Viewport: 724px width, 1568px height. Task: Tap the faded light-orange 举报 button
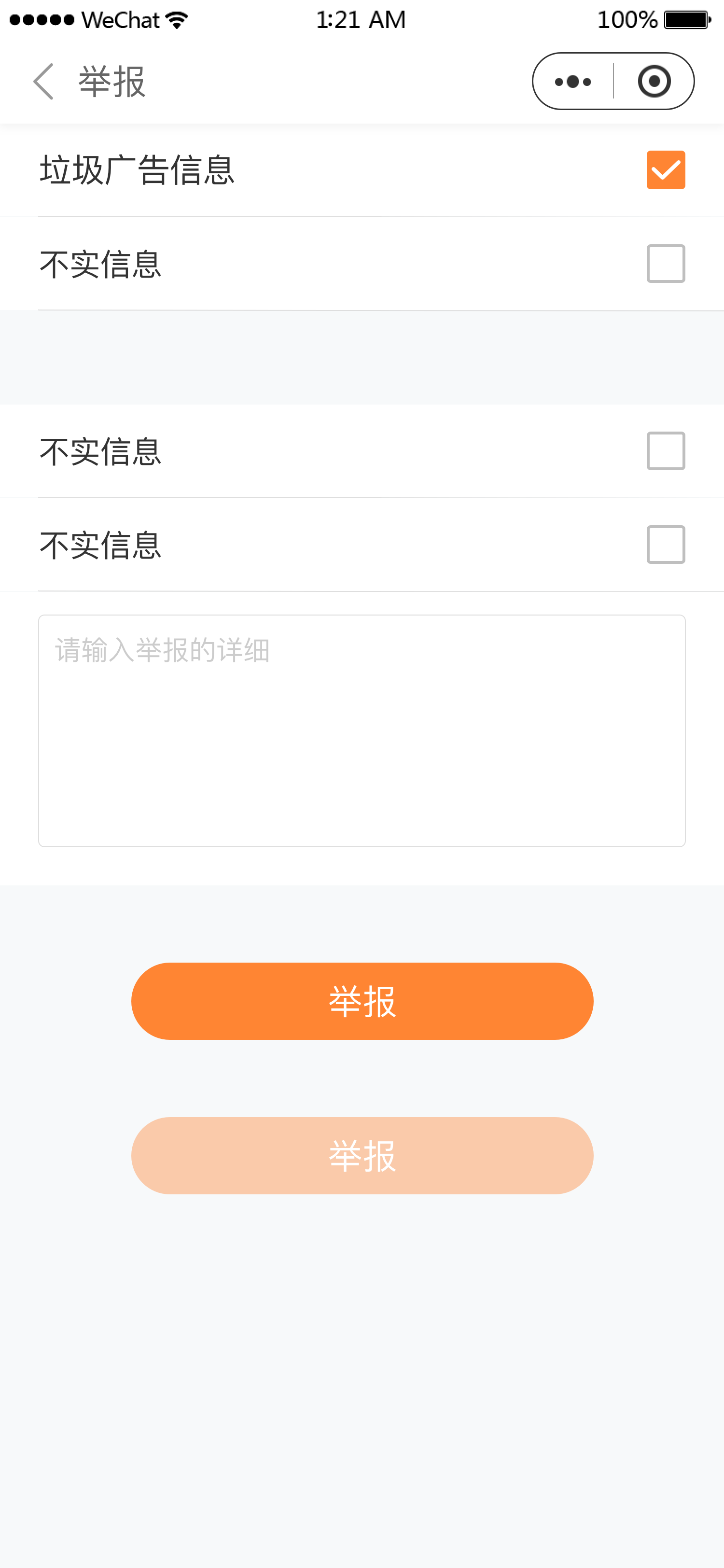362,1155
